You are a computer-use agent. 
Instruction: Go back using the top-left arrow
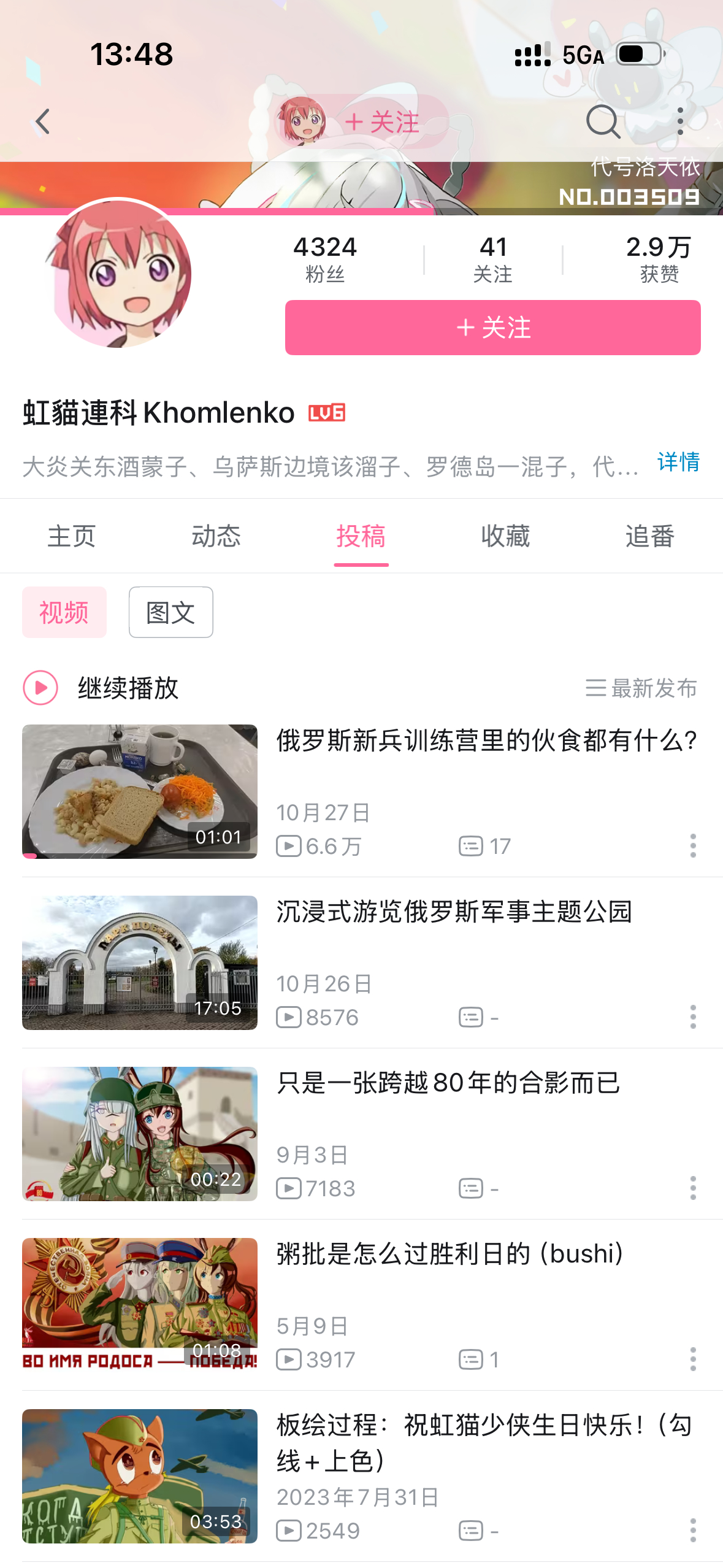[42, 121]
